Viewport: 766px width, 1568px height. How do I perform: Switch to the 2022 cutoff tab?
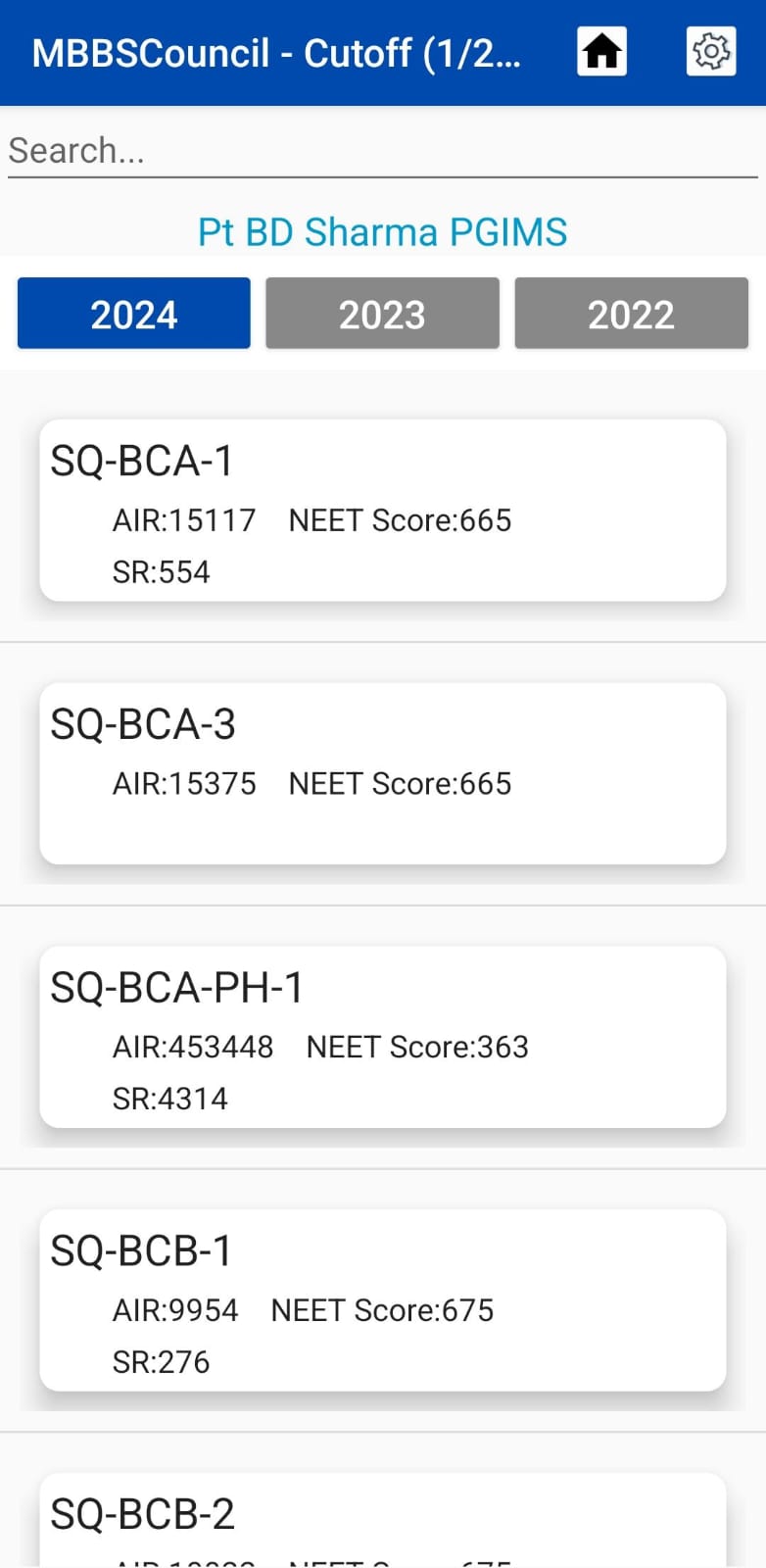click(x=632, y=314)
